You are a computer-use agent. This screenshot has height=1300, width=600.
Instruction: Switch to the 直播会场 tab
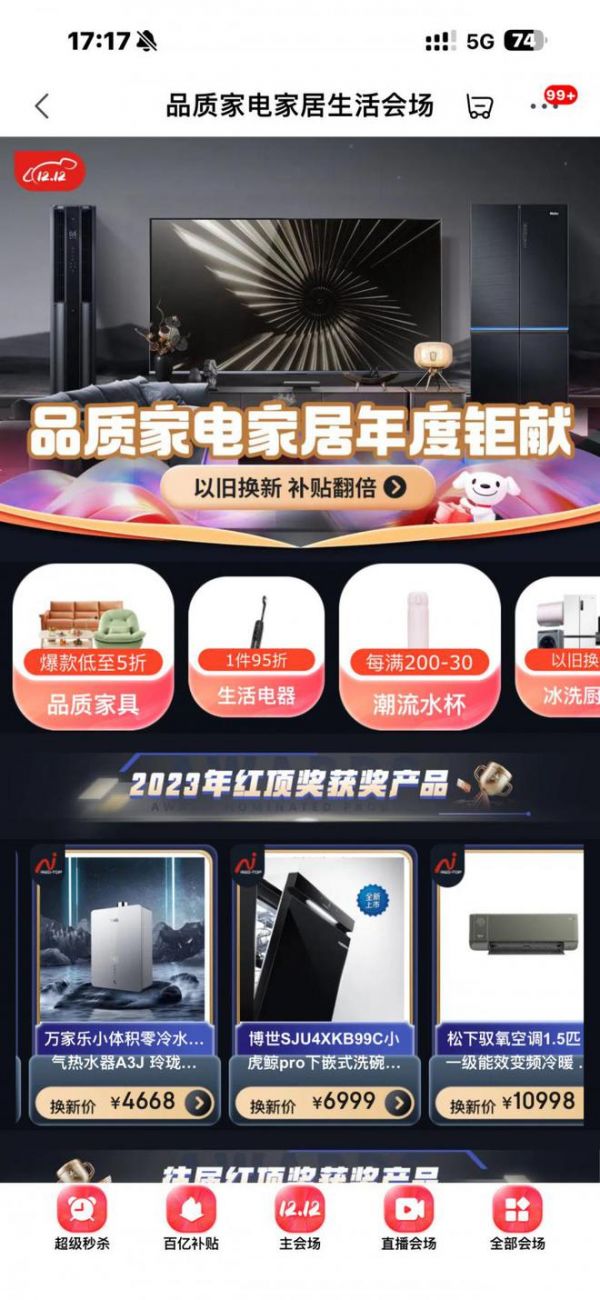coord(409,1220)
